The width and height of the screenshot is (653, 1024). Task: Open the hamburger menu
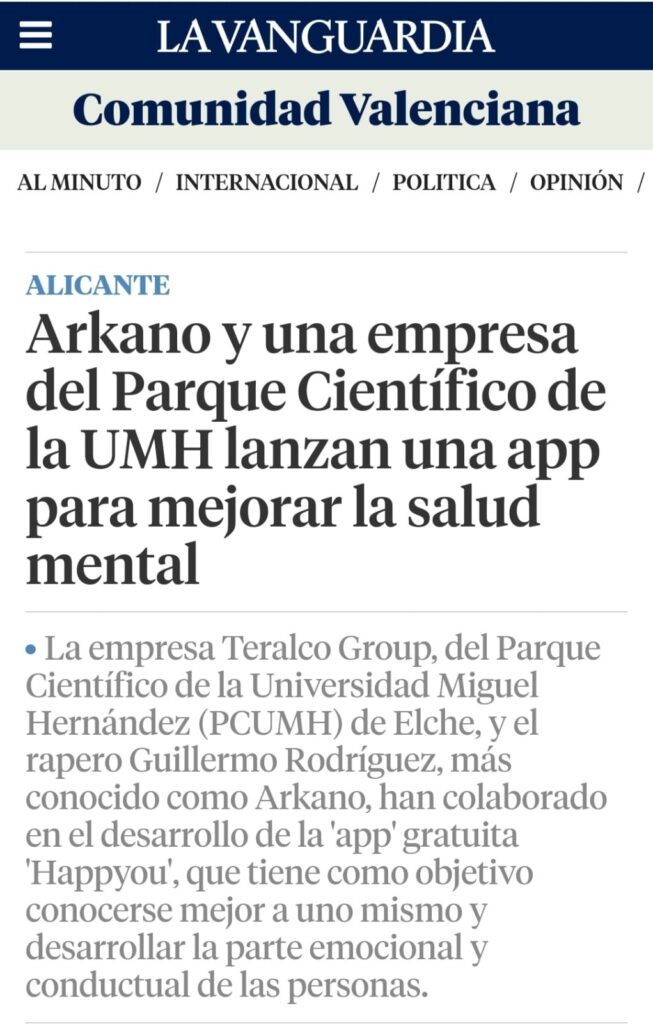(x=36, y=36)
